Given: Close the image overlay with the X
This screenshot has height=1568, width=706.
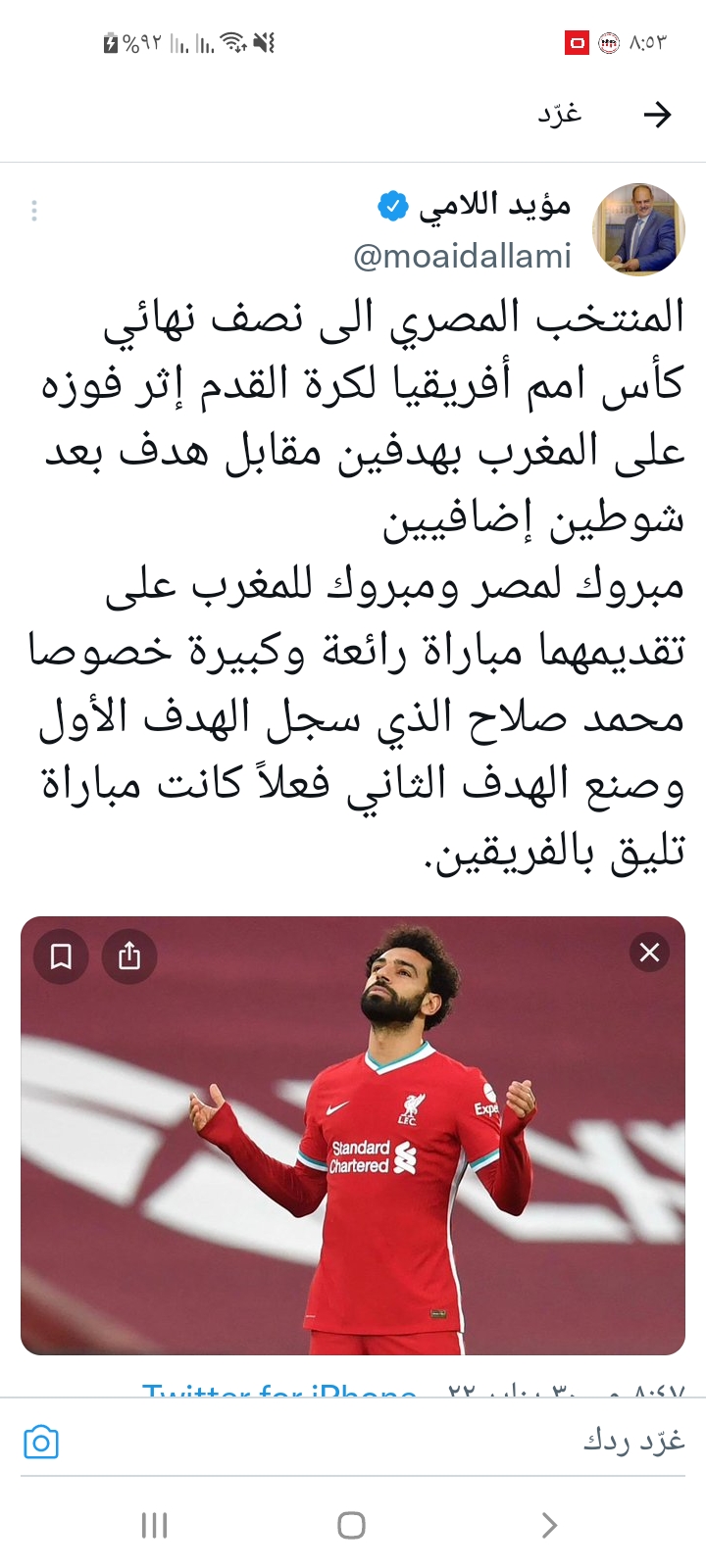Looking at the screenshot, I should point(649,953).
